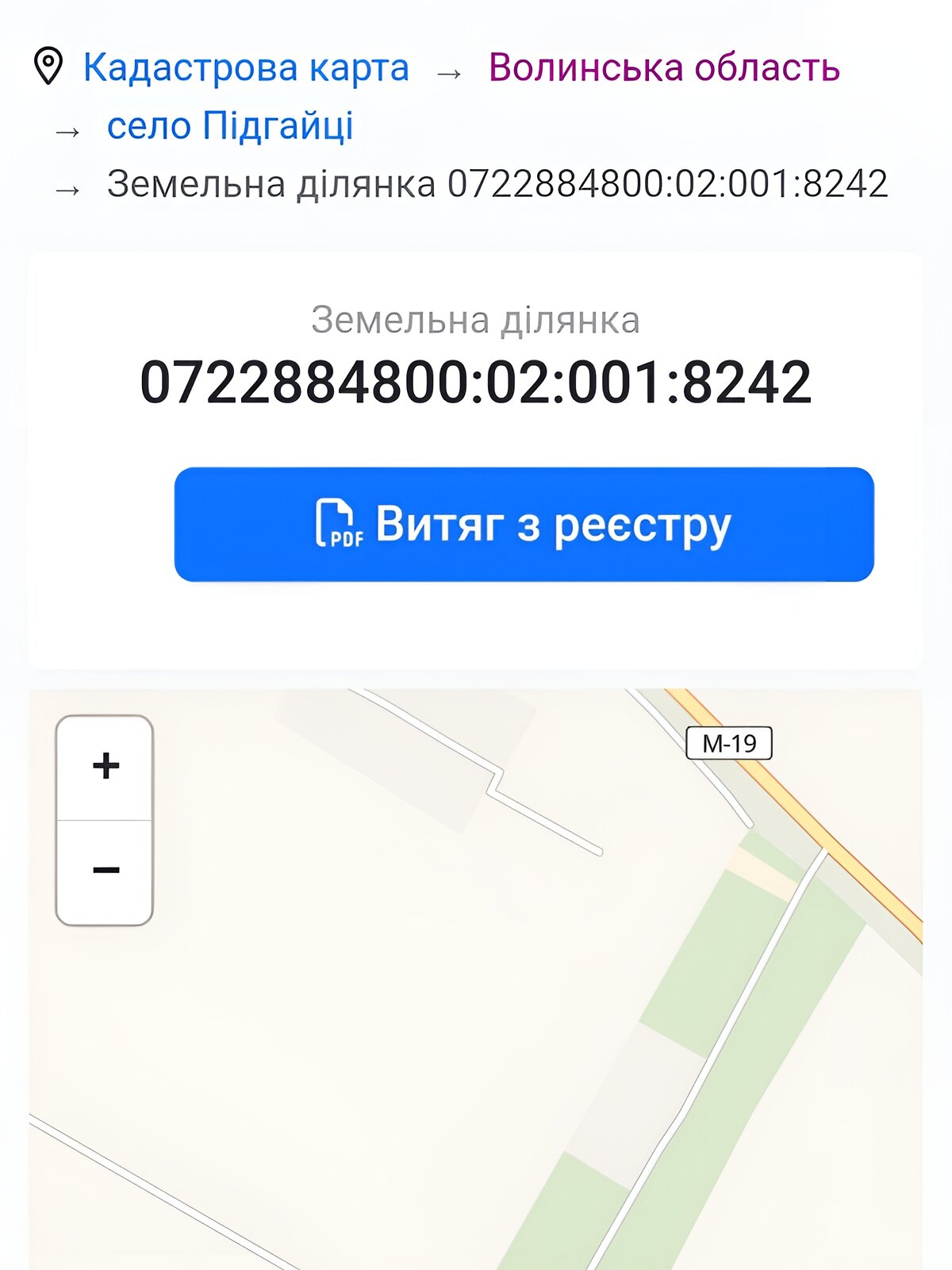
Task: Zoom in on the map
Action: tap(105, 767)
